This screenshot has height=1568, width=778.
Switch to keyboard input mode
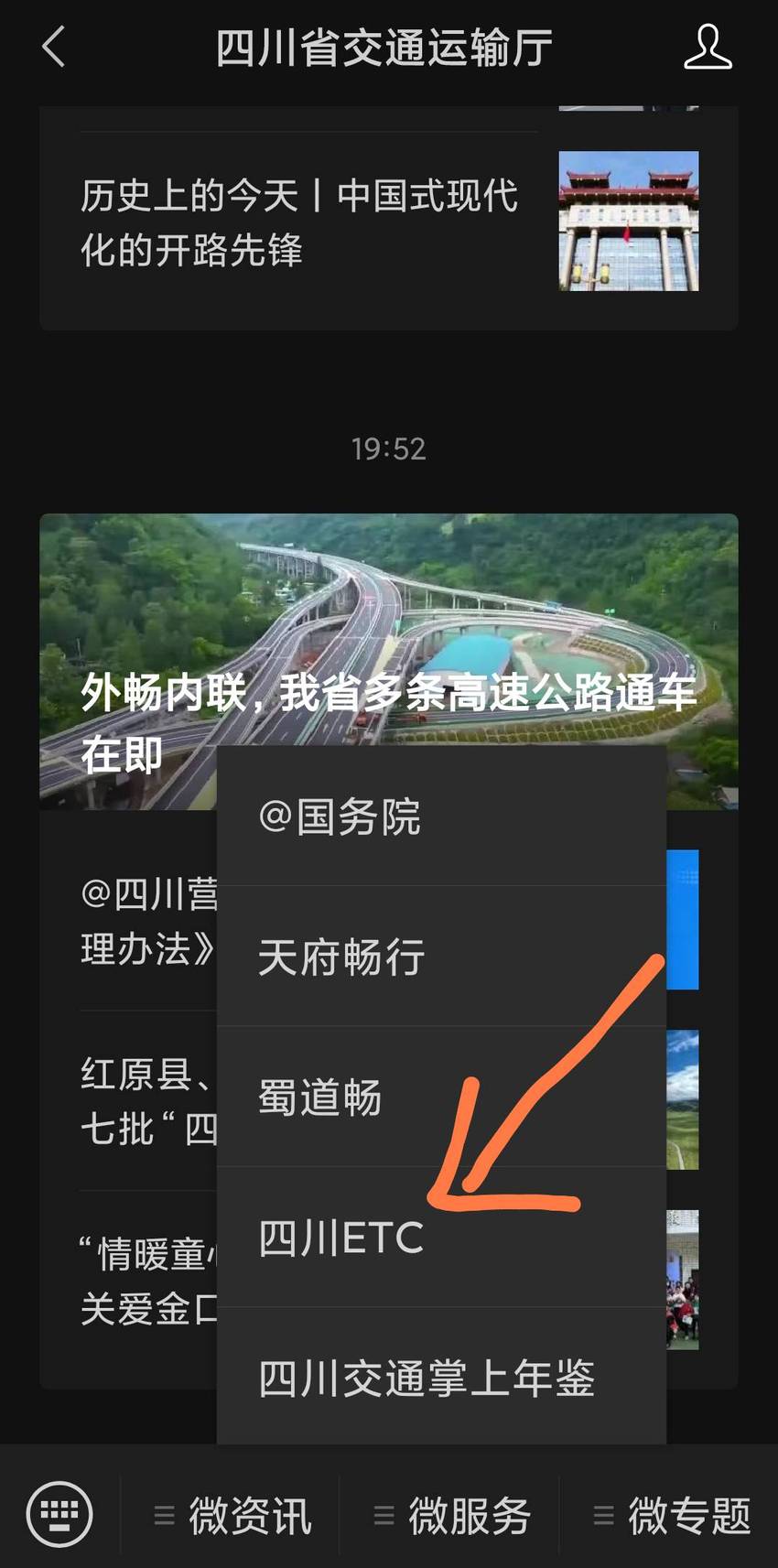coord(59,1514)
